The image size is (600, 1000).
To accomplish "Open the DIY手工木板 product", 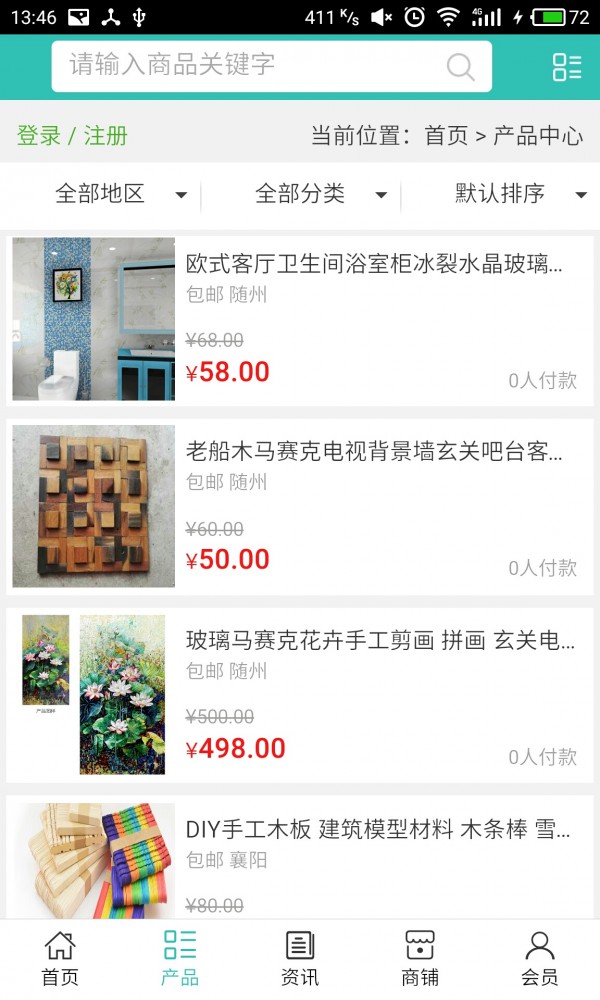I will coord(378,829).
